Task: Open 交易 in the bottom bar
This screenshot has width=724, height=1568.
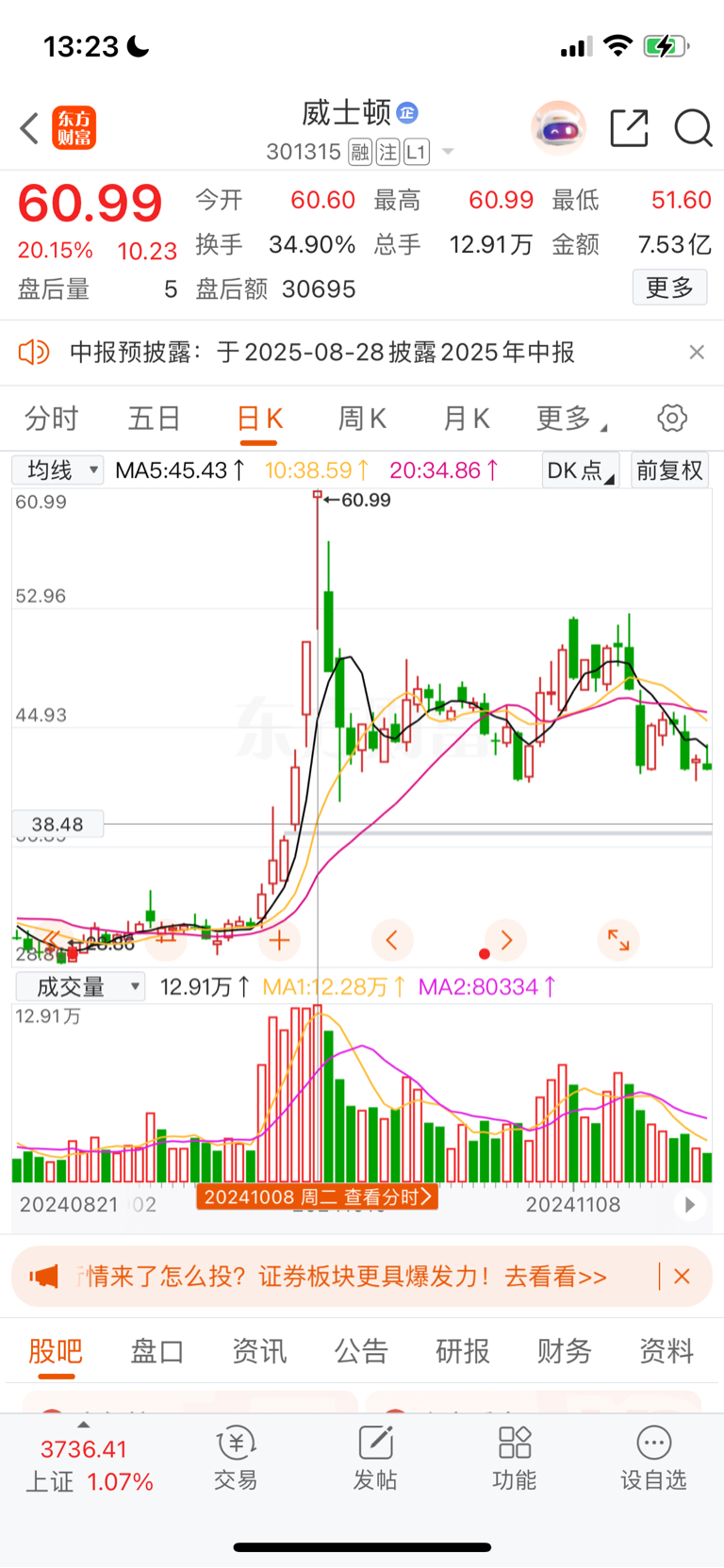Action: pyautogui.click(x=236, y=1458)
